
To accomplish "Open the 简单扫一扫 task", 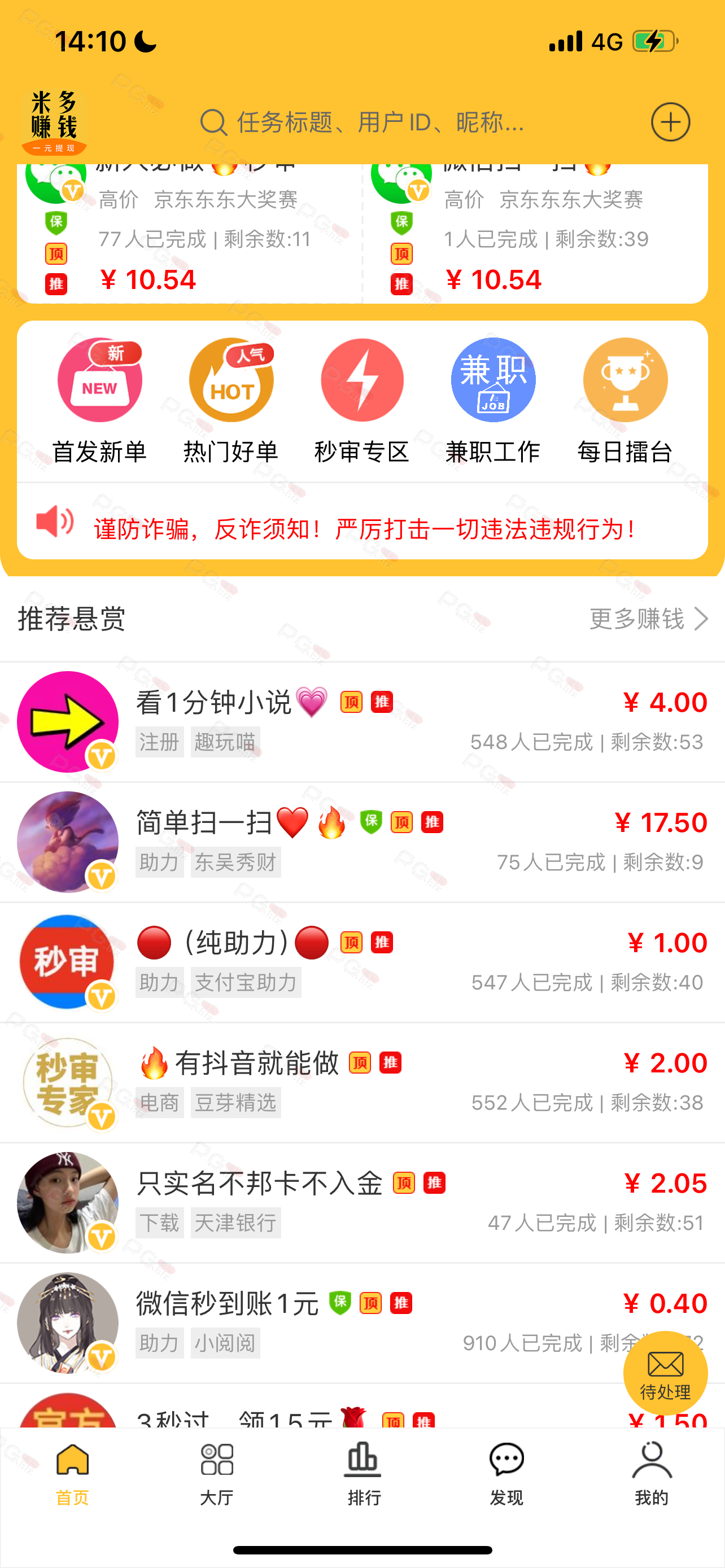I will 363,843.
